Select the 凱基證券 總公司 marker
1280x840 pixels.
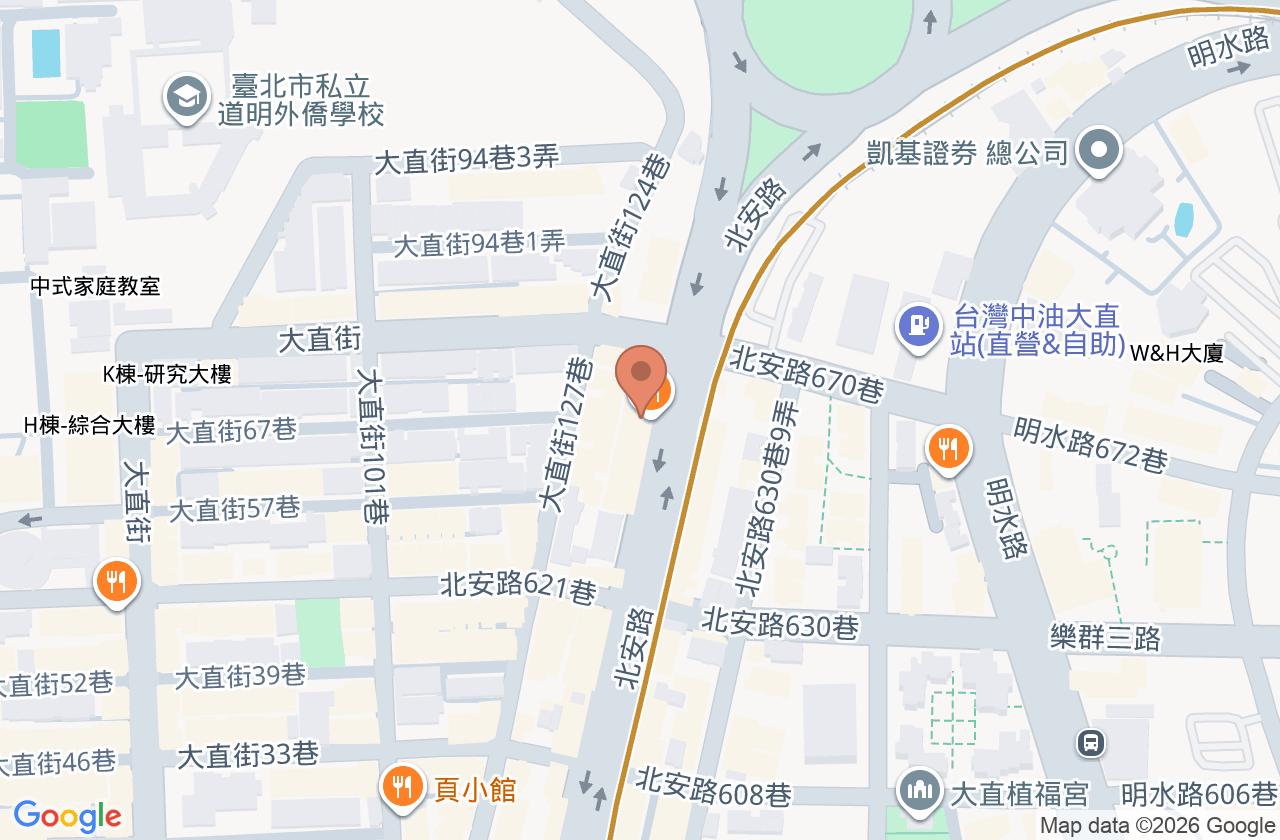pos(1100,152)
